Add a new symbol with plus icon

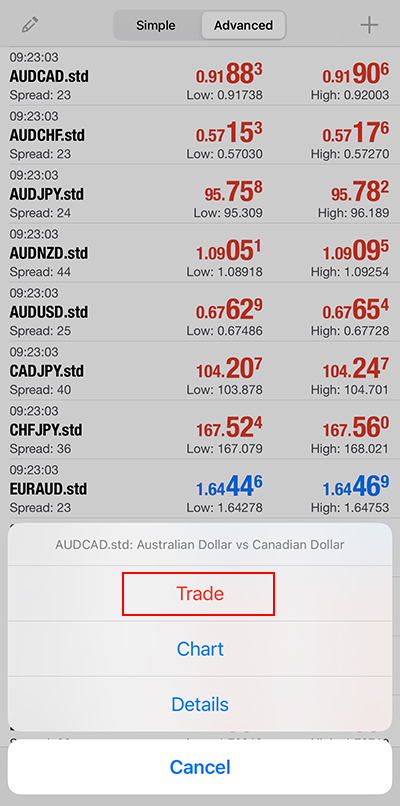(369, 25)
